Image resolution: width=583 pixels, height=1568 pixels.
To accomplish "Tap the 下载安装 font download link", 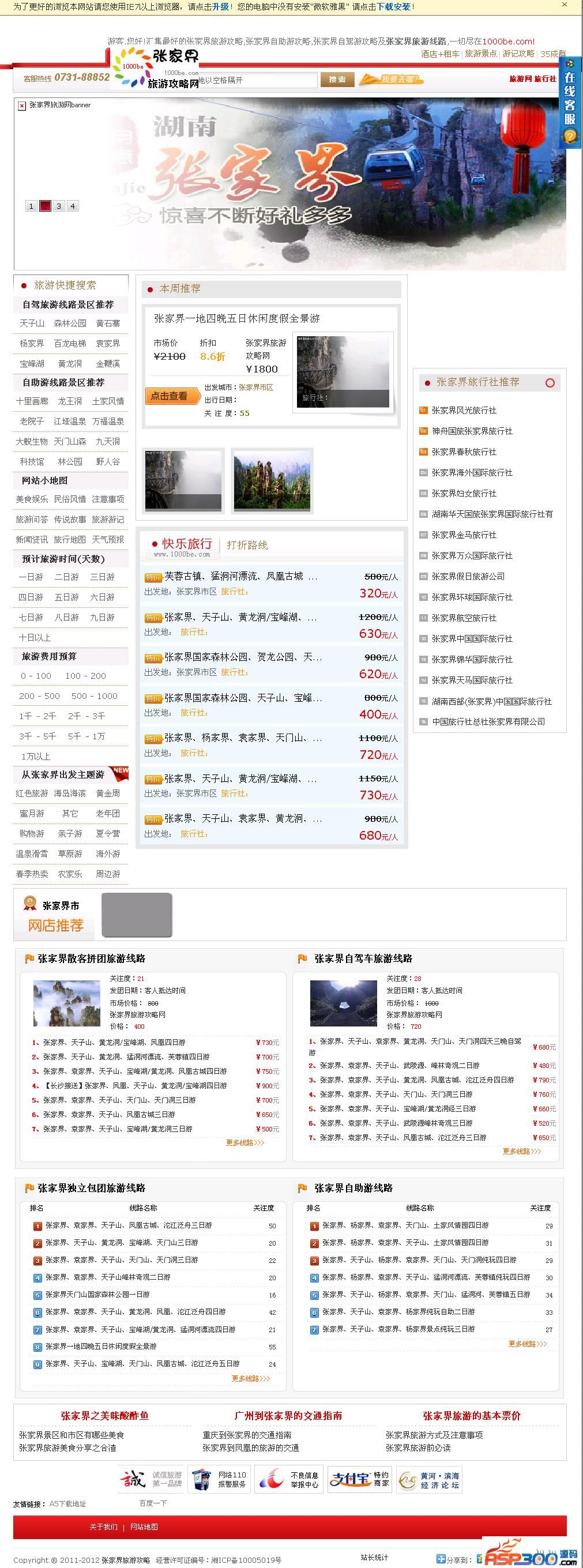I will [x=394, y=7].
